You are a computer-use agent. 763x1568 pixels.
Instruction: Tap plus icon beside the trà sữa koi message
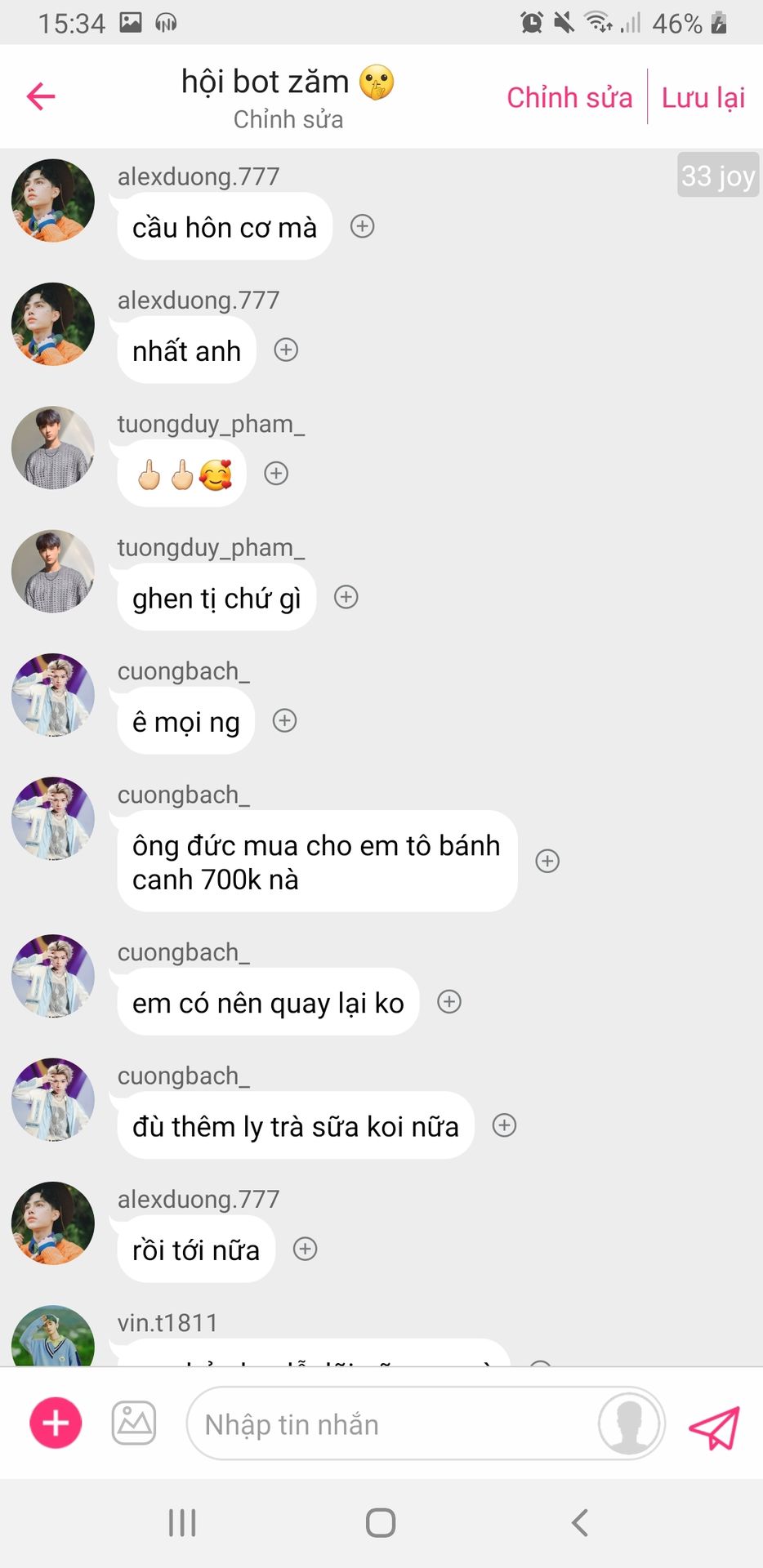click(505, 1125)
